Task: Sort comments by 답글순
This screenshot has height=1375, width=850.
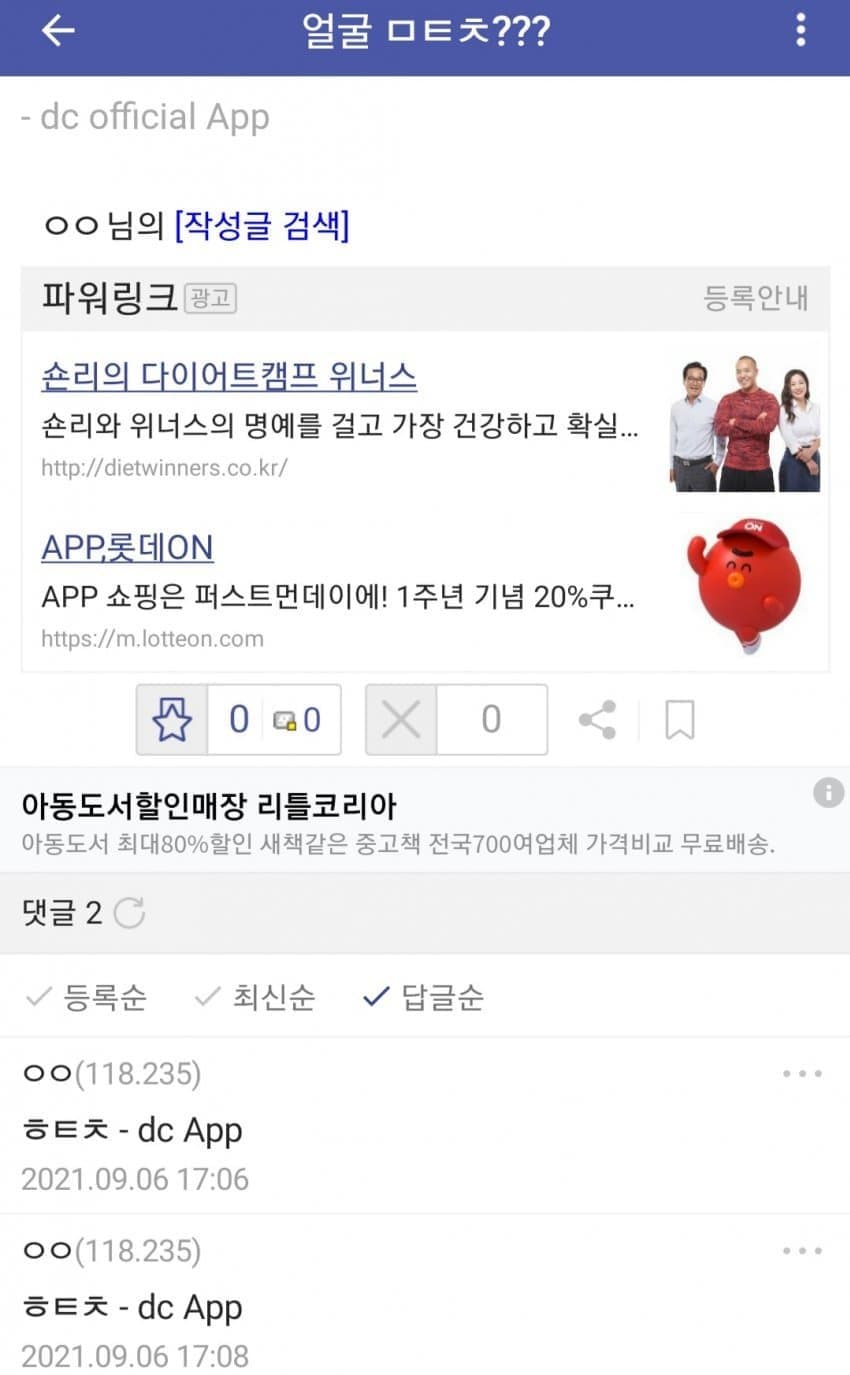Action: [424, 997]
